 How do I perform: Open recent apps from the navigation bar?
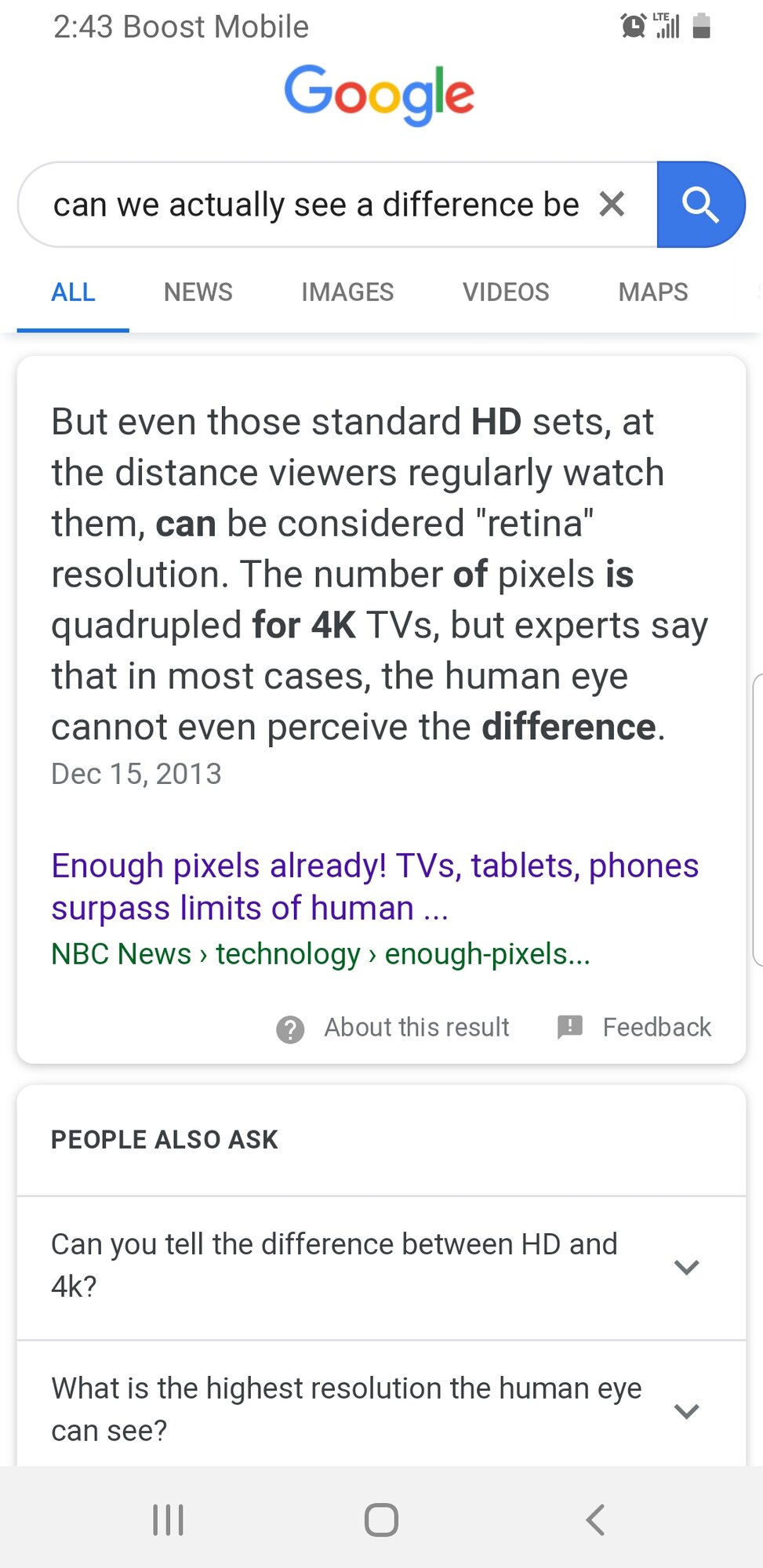click(x=168, y=1519)
